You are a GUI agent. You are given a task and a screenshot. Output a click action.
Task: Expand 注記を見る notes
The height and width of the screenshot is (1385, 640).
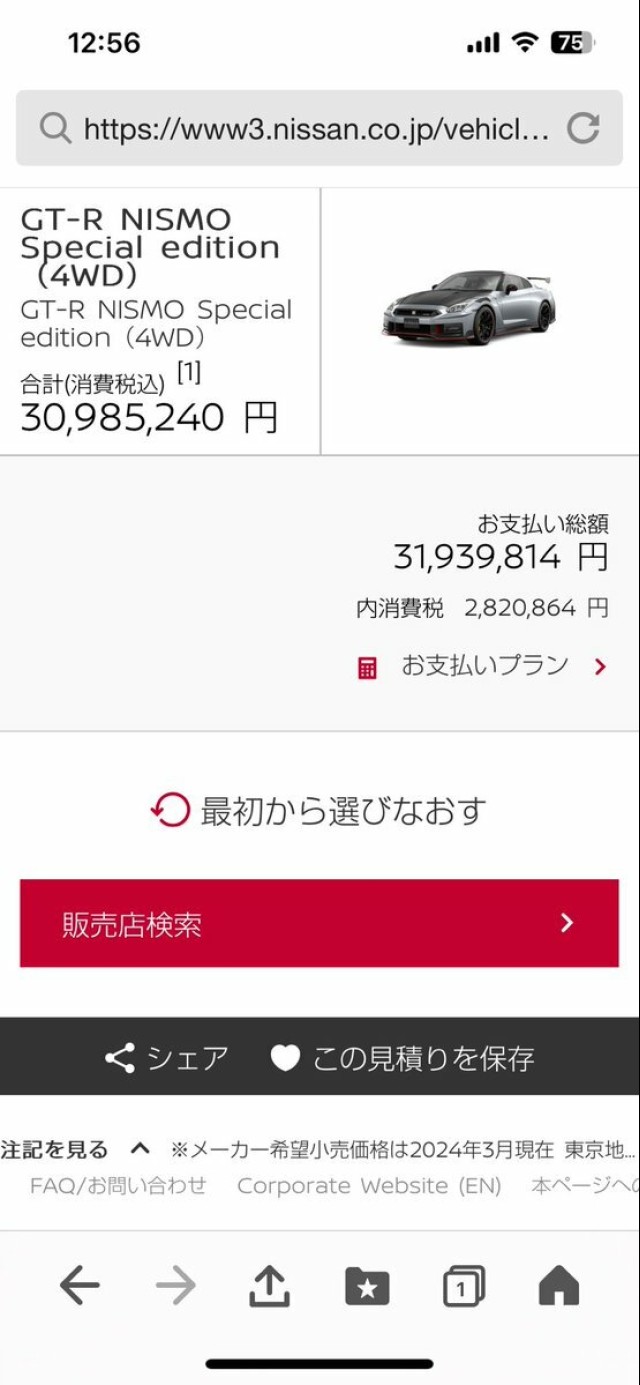click(76, 1149)
